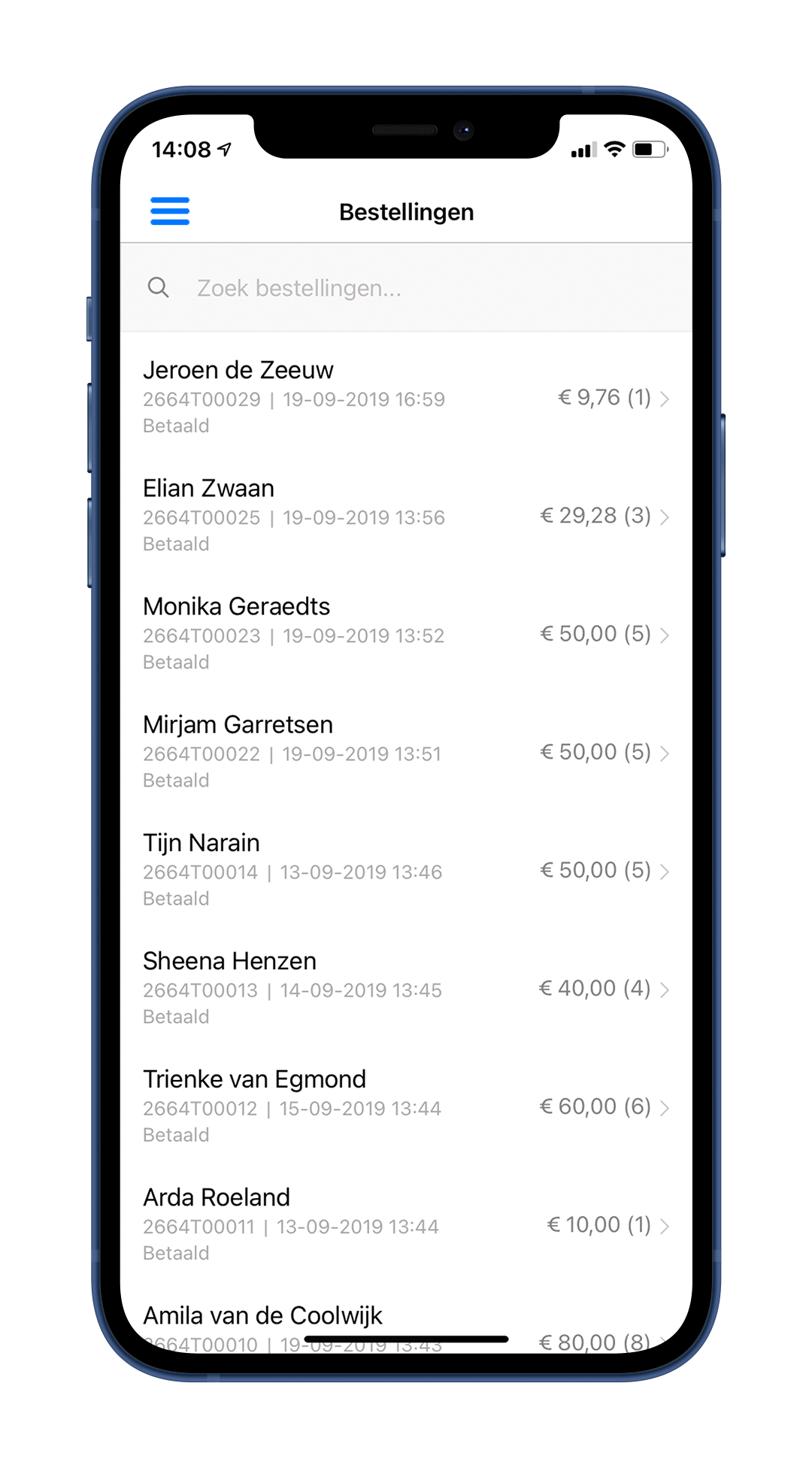Open Tijn Narain's order
The width and height of the screenshot is (812, 1468).
[406, 869]
